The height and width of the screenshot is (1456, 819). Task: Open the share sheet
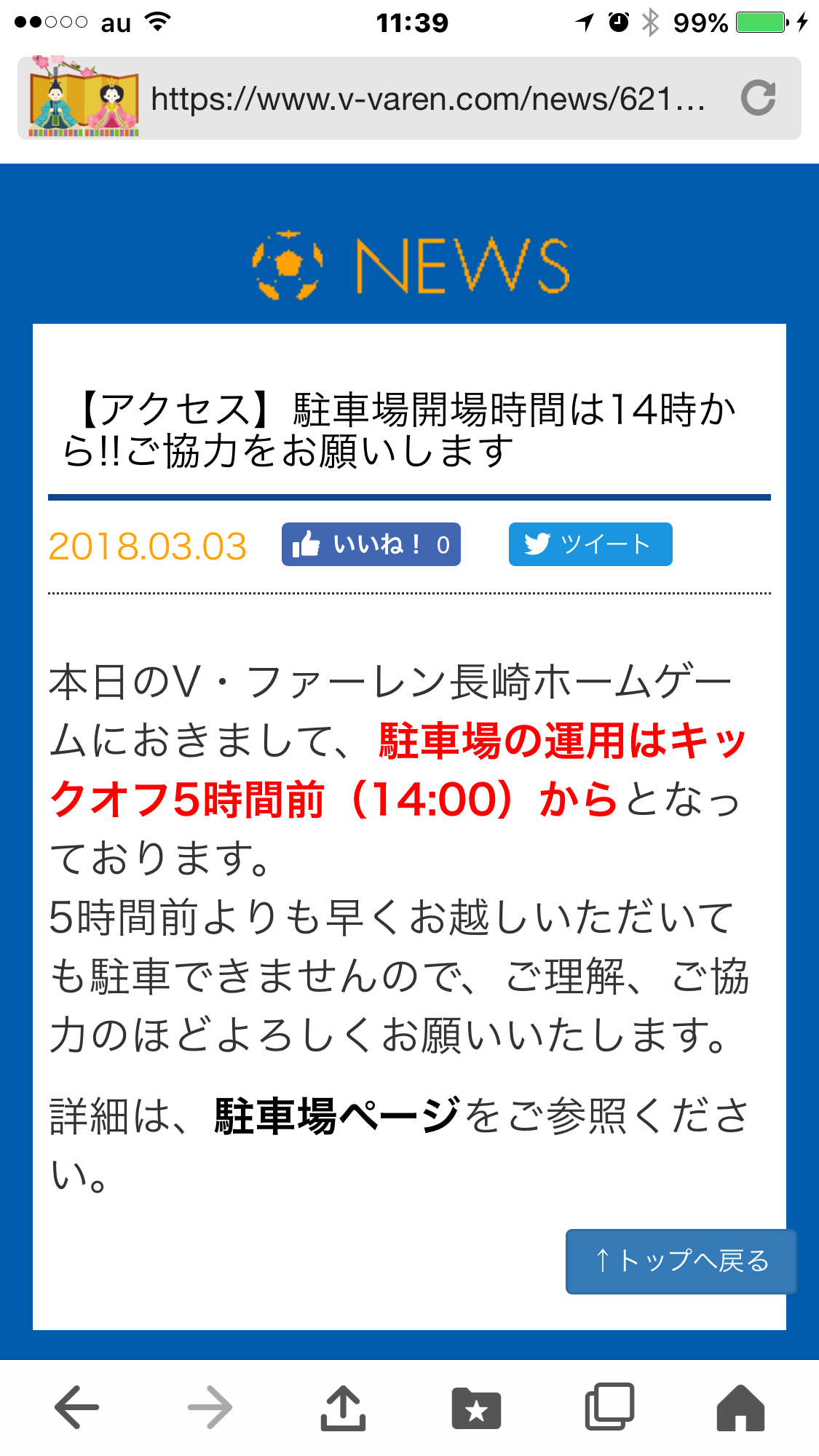pos(343,1407)
